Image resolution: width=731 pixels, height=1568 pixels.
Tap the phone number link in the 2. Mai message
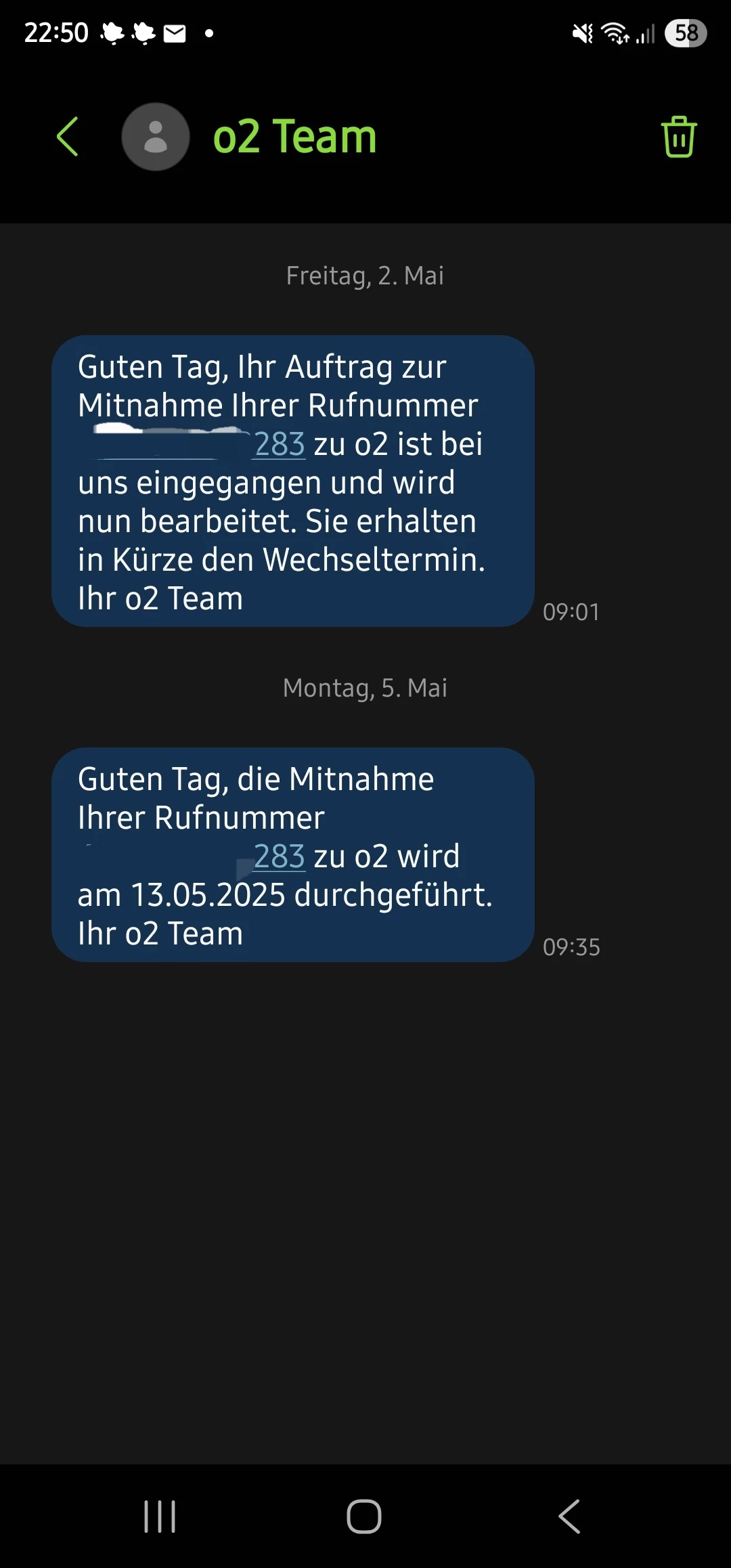[x=279, y=445]
